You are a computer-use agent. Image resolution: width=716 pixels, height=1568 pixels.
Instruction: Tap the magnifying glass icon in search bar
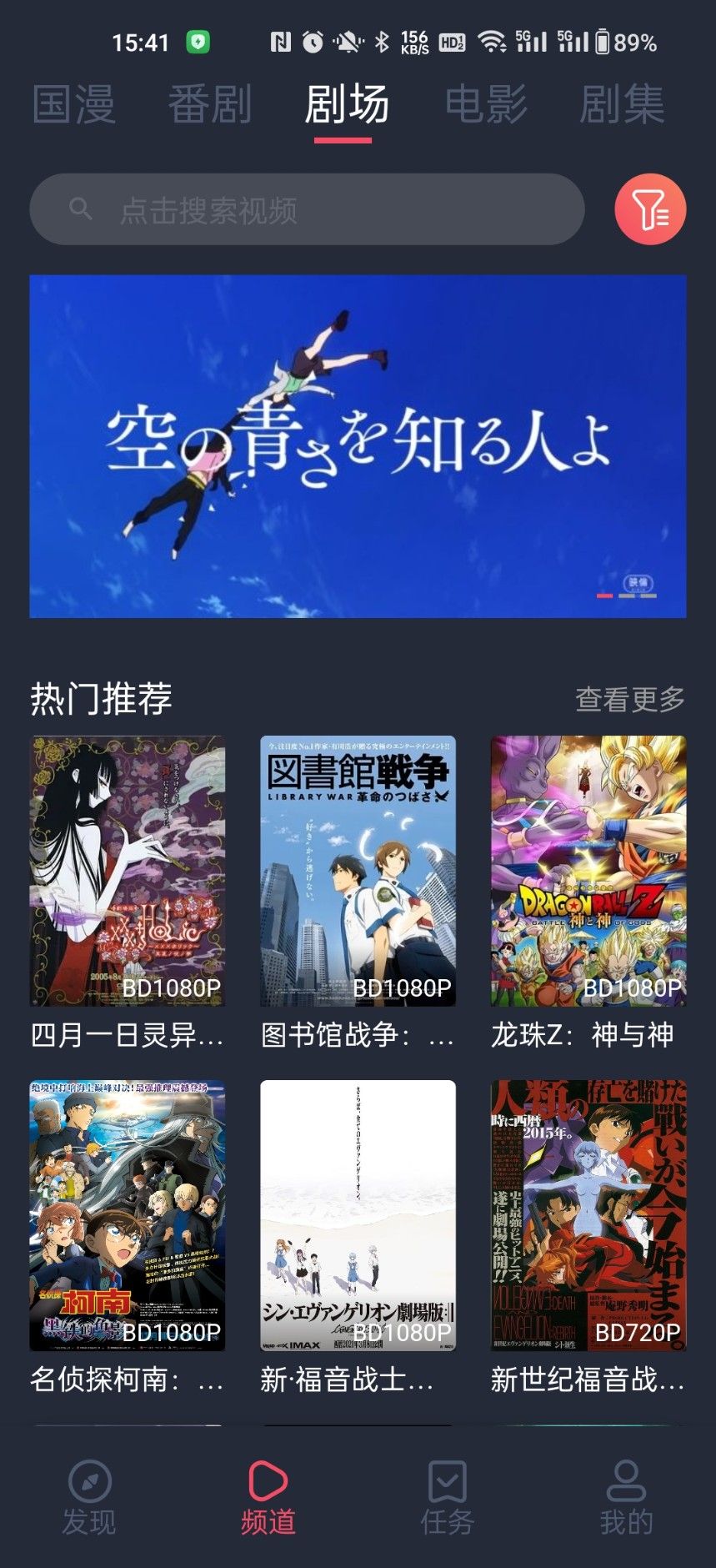click(78, 209)
